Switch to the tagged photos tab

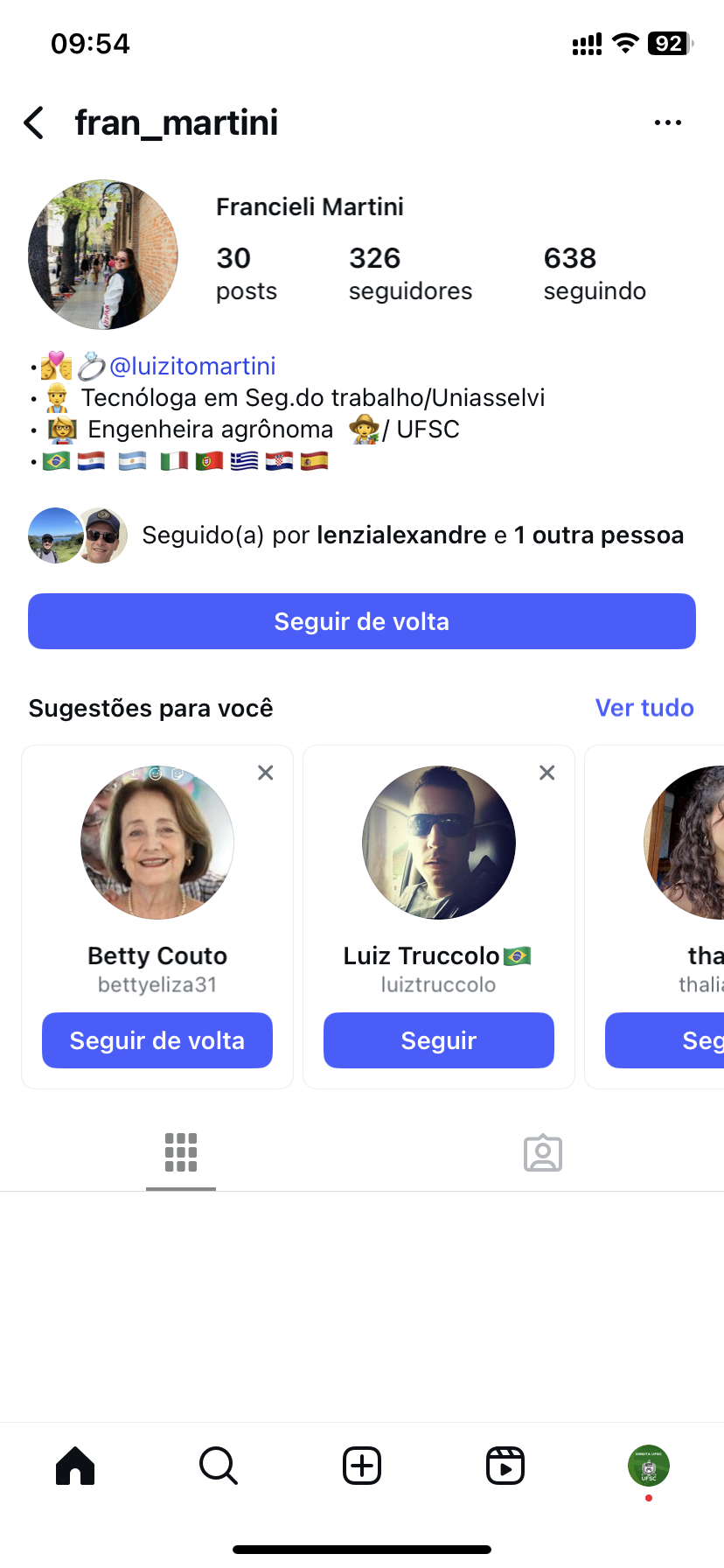543,1152
